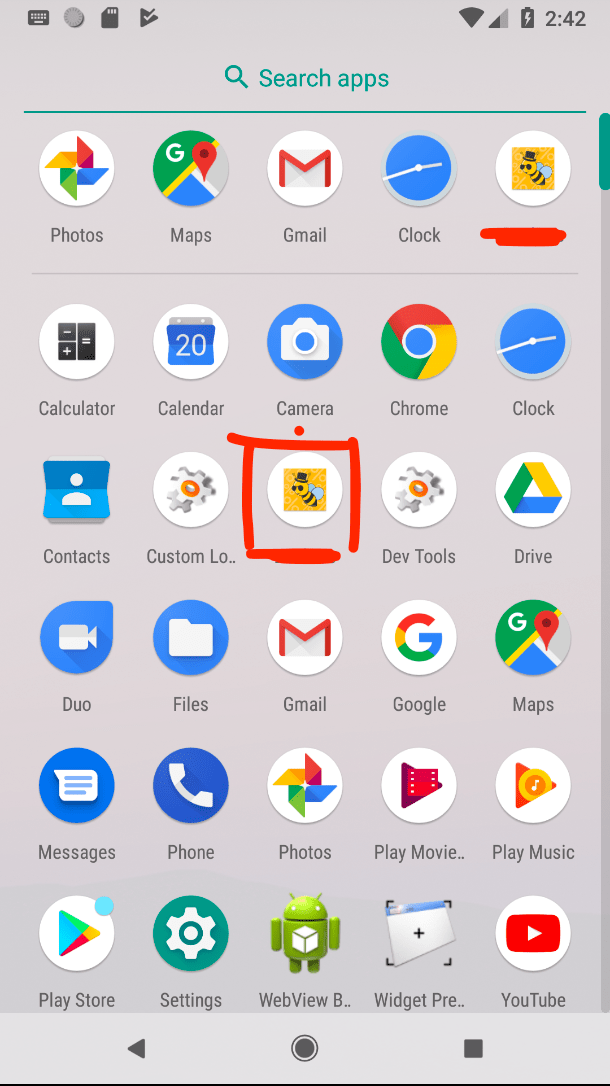Launch the YouTube app
610x1086 pixels.
pos(533,934)
